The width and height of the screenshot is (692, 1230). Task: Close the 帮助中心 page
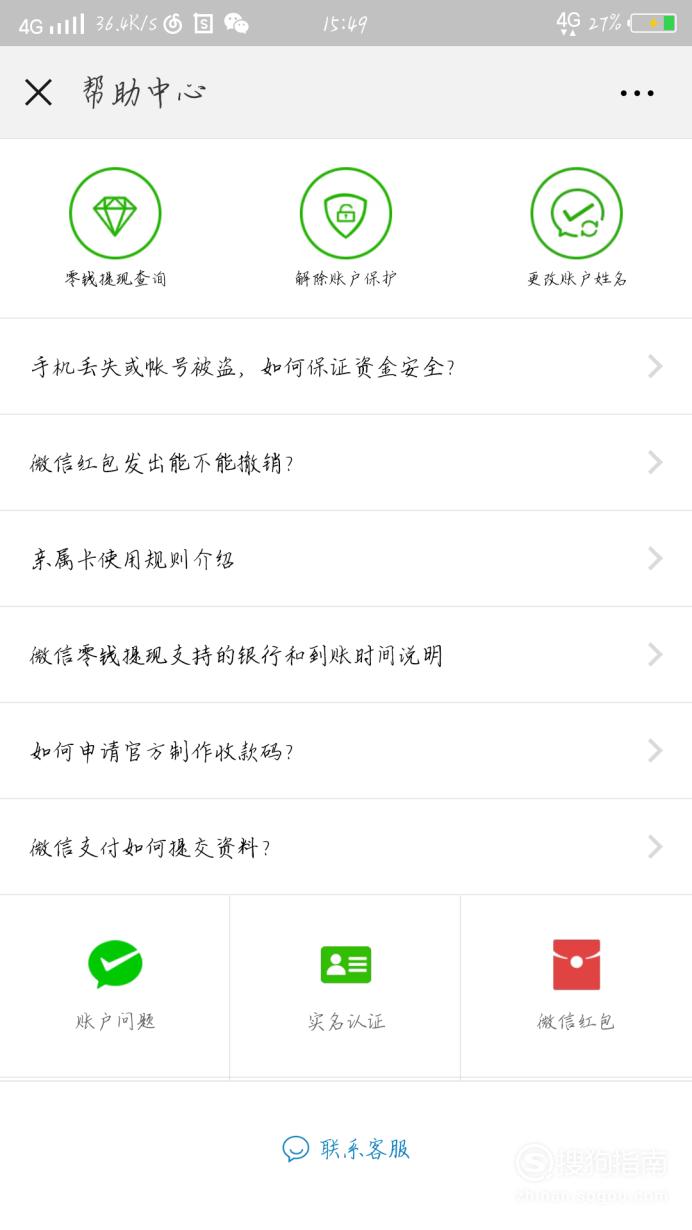(38, 93)
